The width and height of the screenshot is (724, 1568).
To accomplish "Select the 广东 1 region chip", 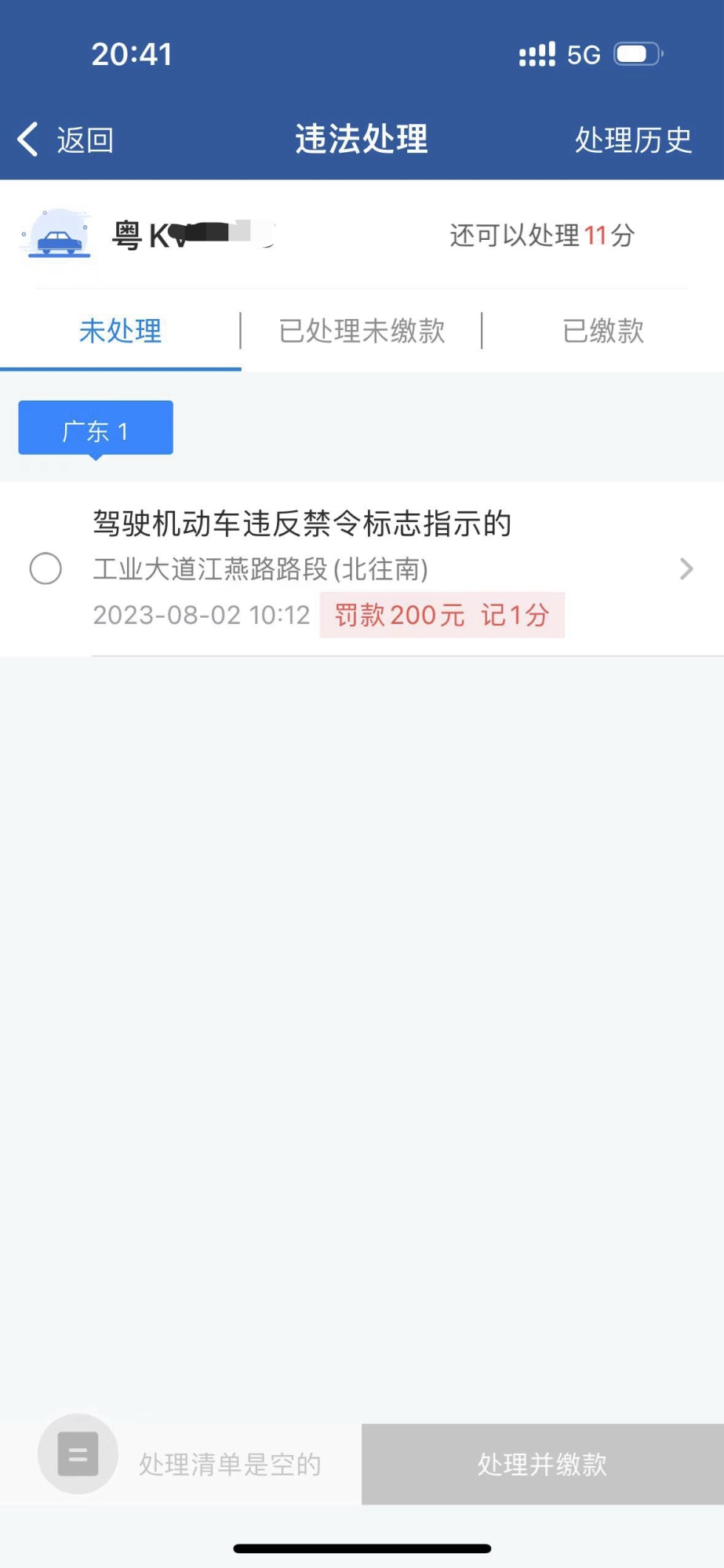I will tap(96, 429).
